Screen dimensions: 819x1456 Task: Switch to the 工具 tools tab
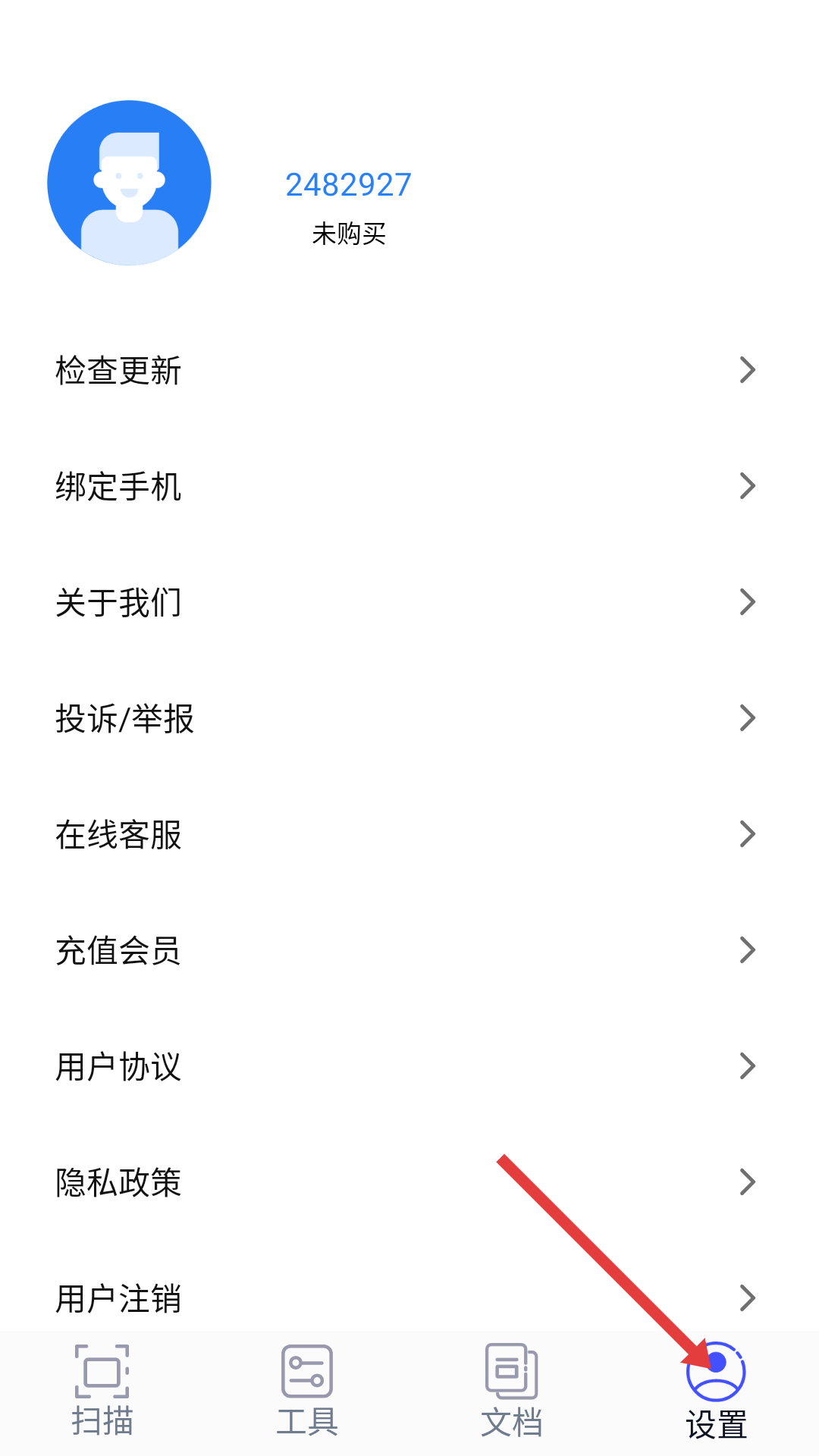pyautogui.click(x=307, y=1392)
